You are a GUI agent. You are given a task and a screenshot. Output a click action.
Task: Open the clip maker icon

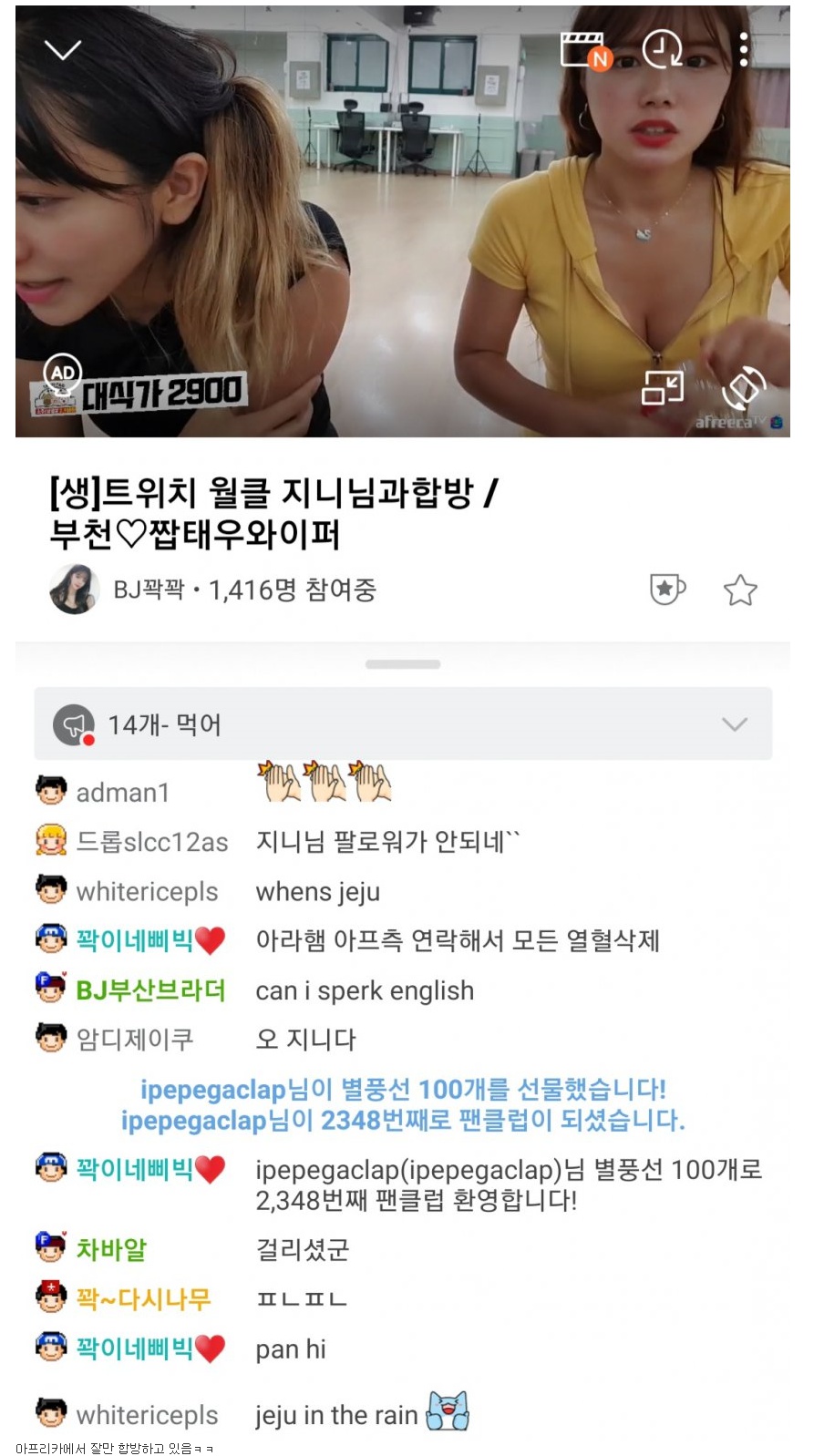tap(584, 50)
